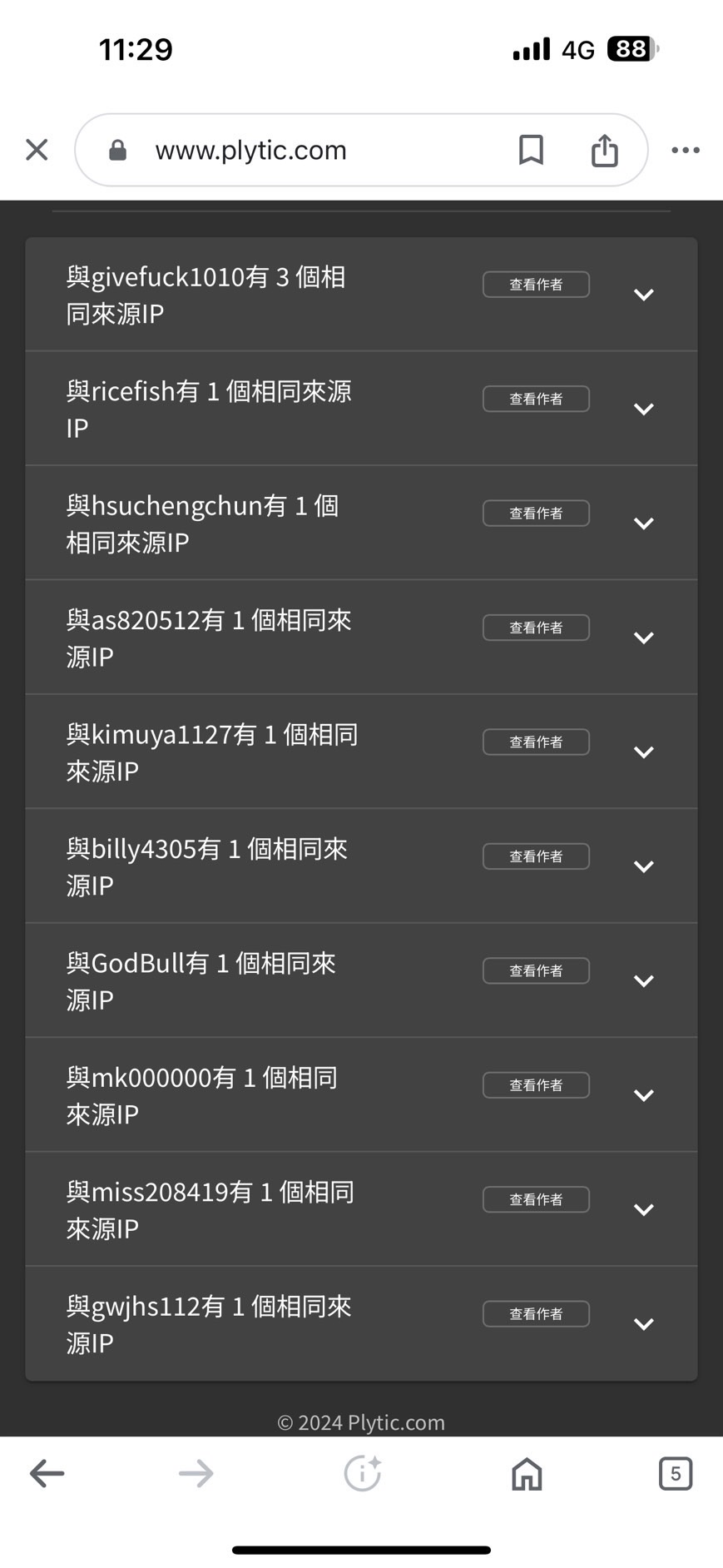This screenshot has width=723, height=1568.
Task: View author for the GodBull row
Action: 536,971
